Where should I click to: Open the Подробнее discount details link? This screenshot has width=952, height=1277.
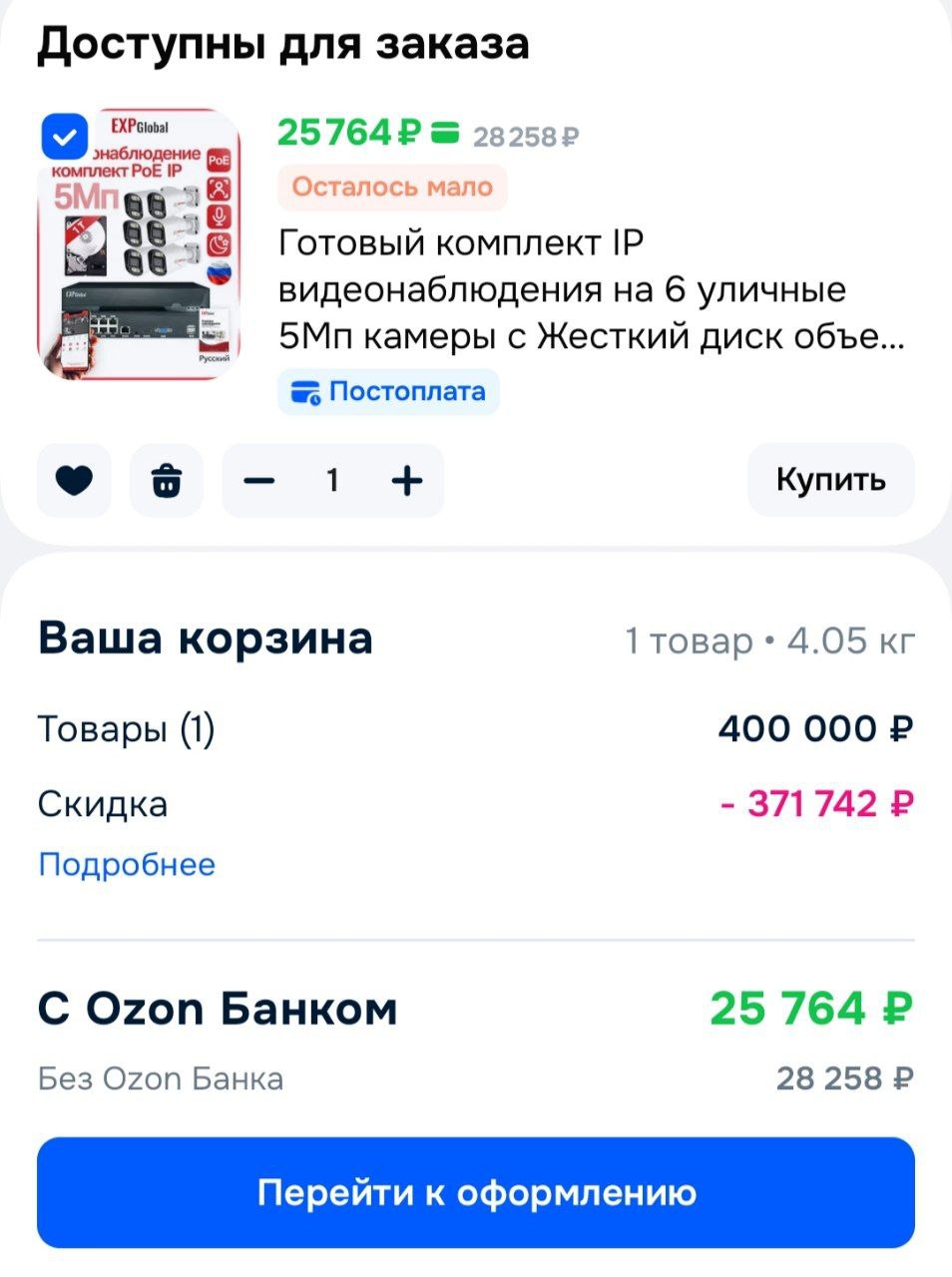click(x=127, y=864)
